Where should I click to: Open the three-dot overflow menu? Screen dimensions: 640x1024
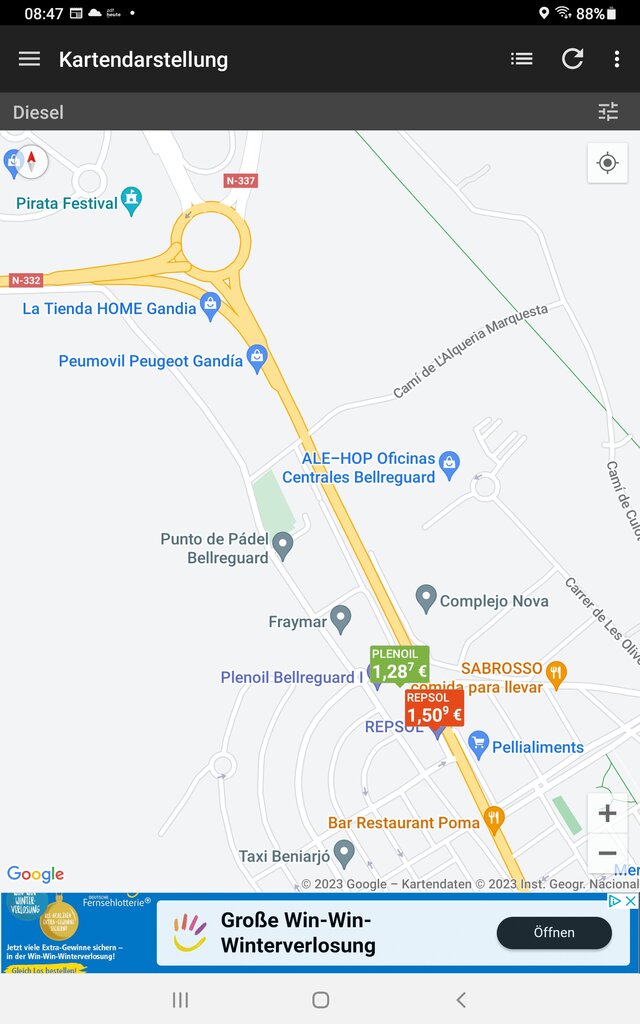point(616,59)
